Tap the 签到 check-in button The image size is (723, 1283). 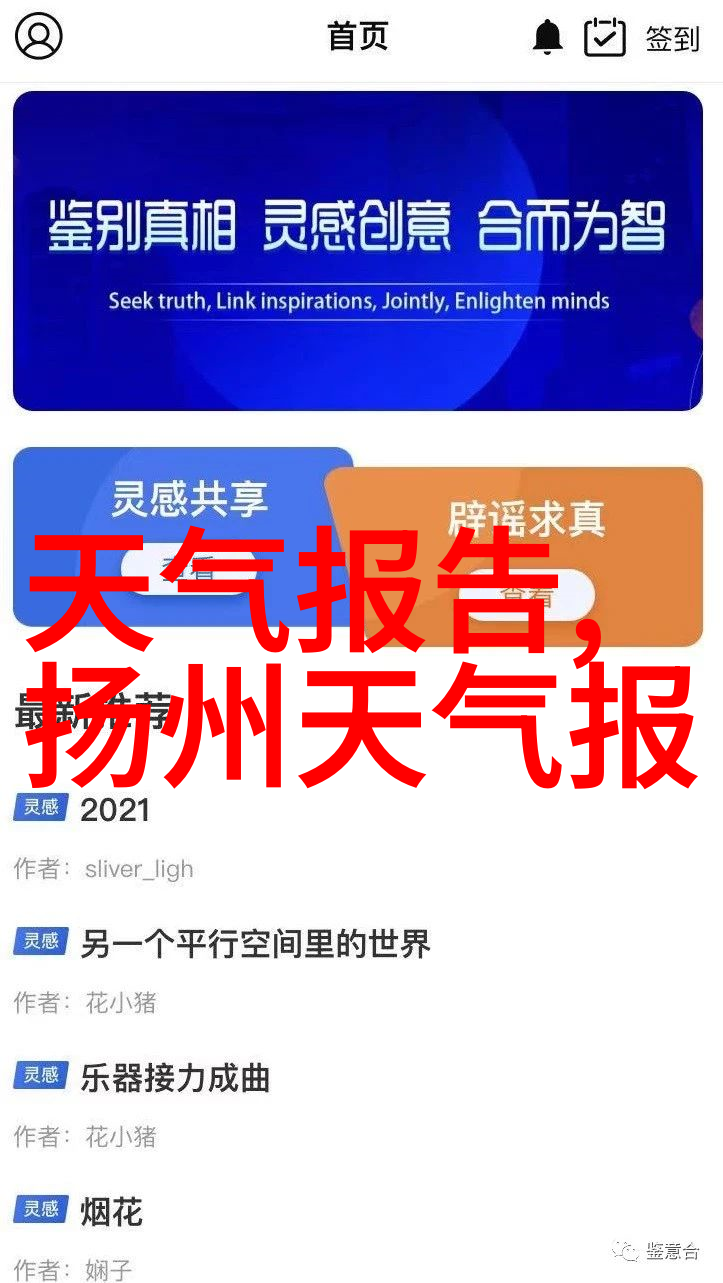643,38
